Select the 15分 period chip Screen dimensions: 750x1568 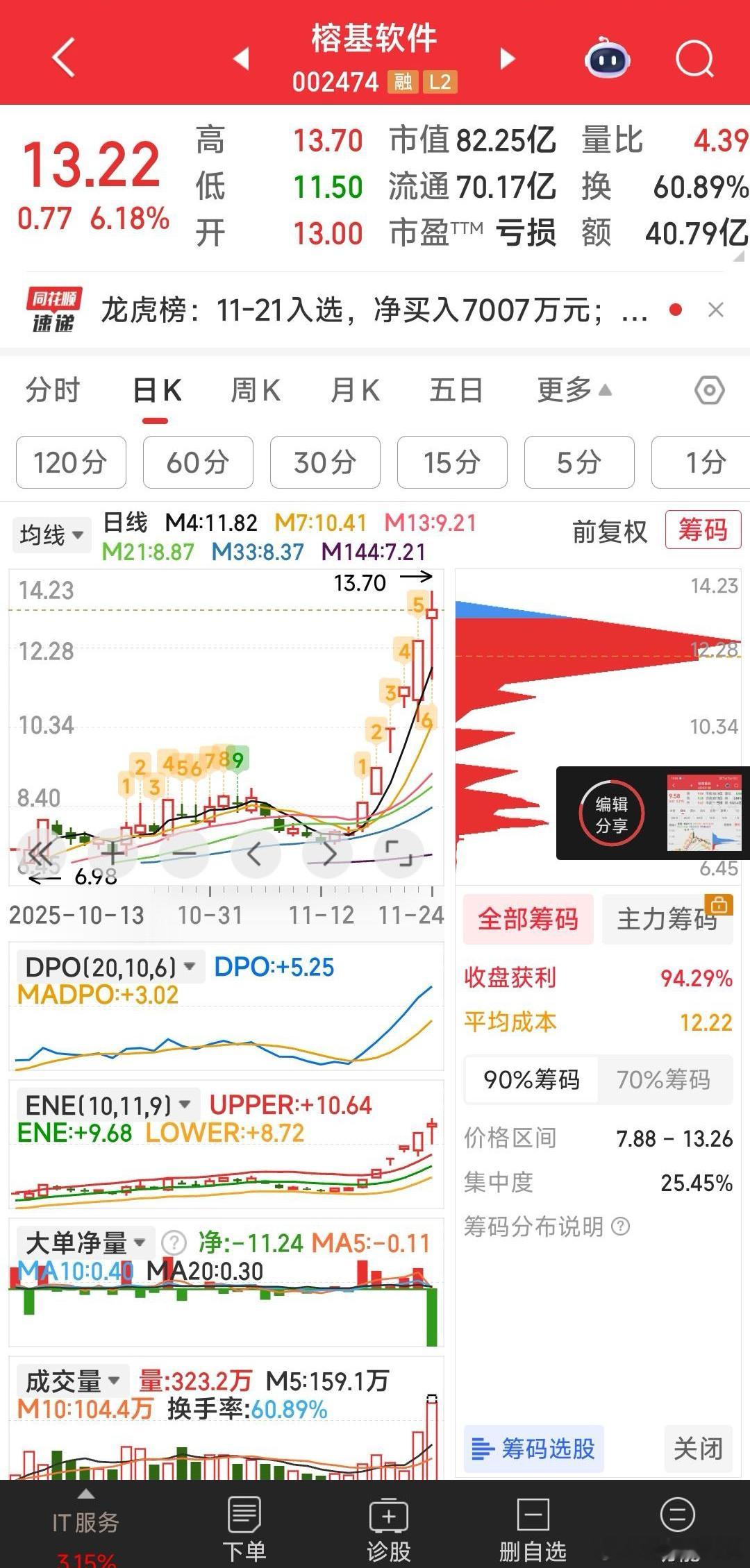click(452, 462)
